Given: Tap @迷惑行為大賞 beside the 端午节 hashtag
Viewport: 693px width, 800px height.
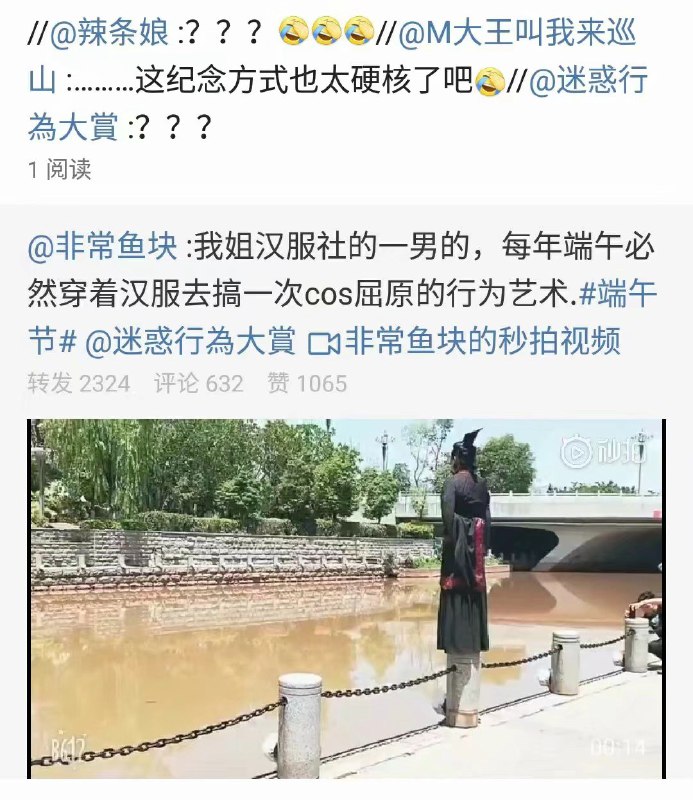Looking at the screenshot, I should 191,342.
